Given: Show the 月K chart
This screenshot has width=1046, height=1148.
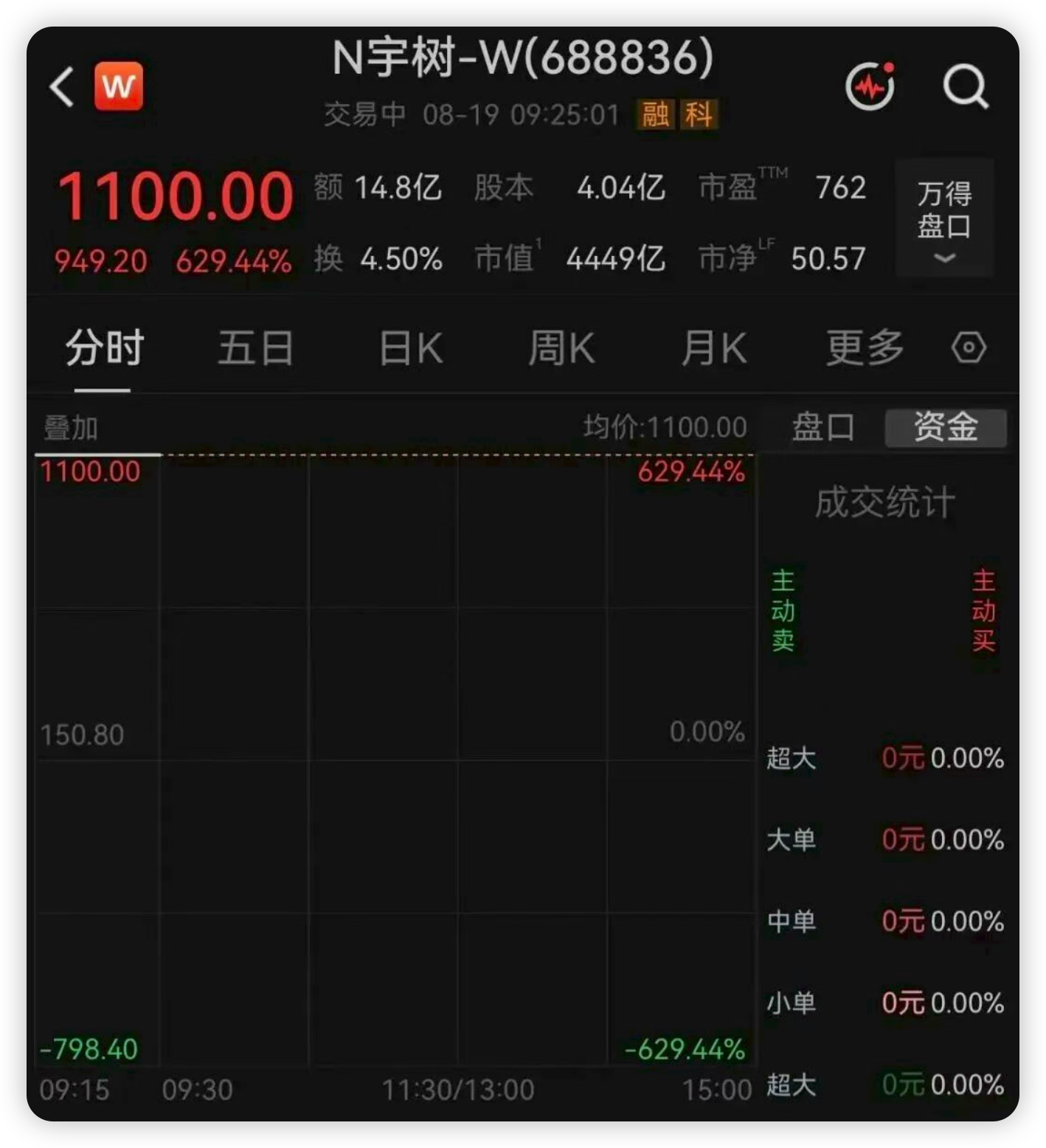Looking at the screenshot, I should pos(713,348).
